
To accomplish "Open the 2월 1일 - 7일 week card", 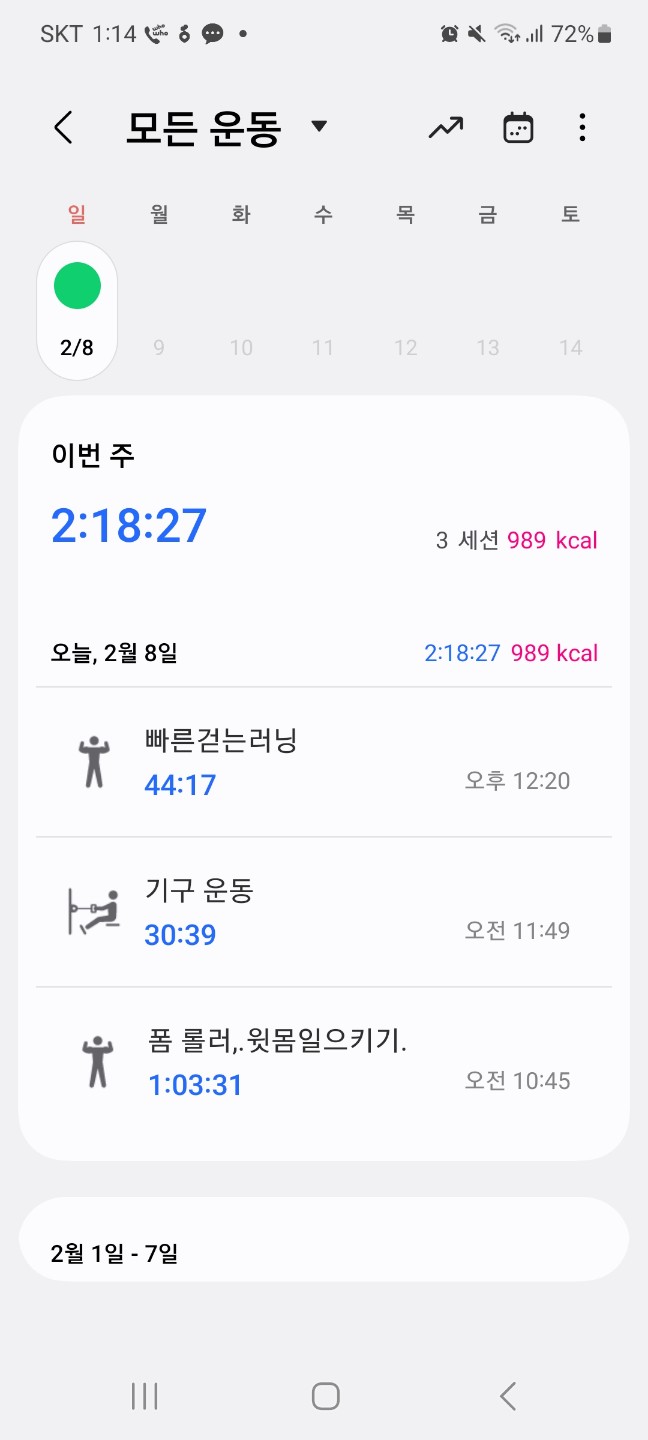I will 324,1250.
